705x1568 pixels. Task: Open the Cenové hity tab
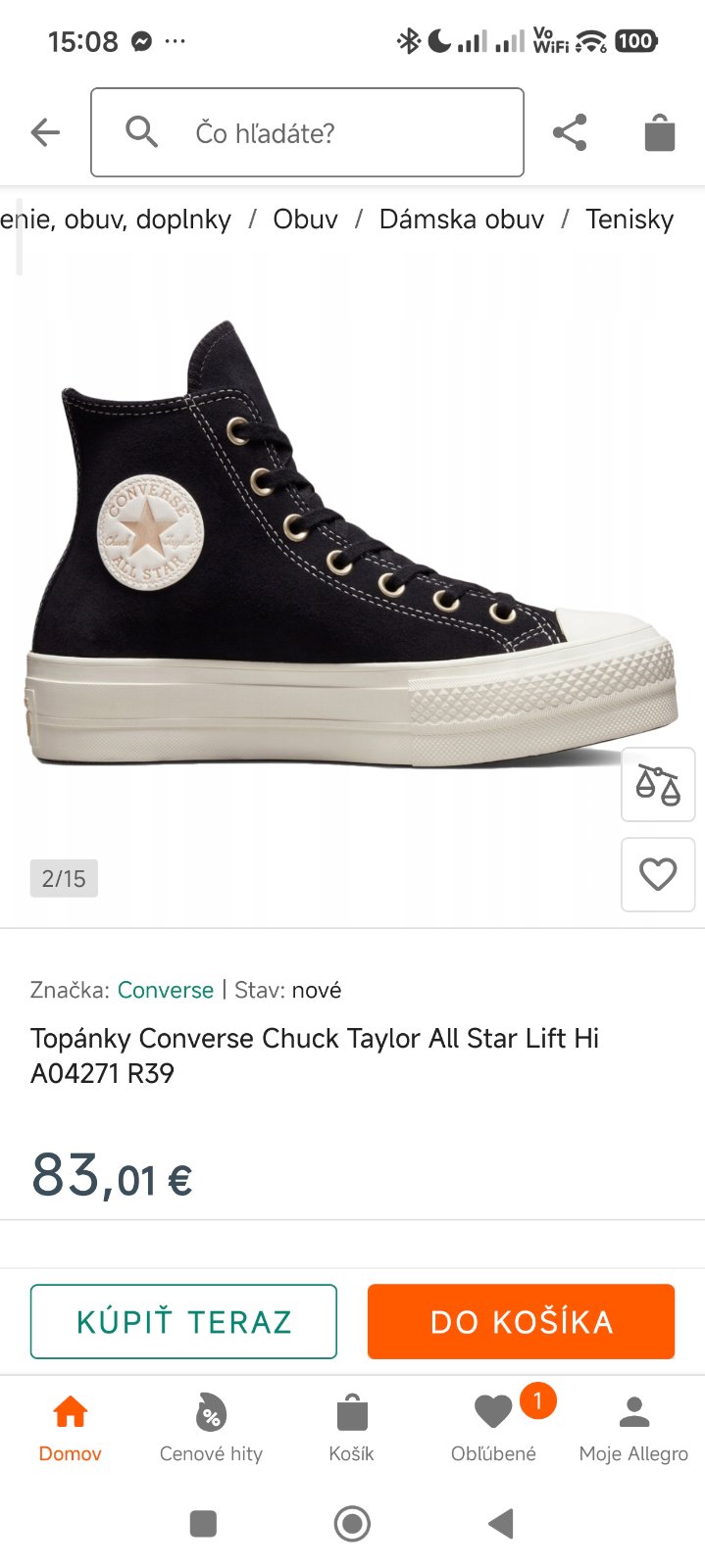click(211, 1427)
